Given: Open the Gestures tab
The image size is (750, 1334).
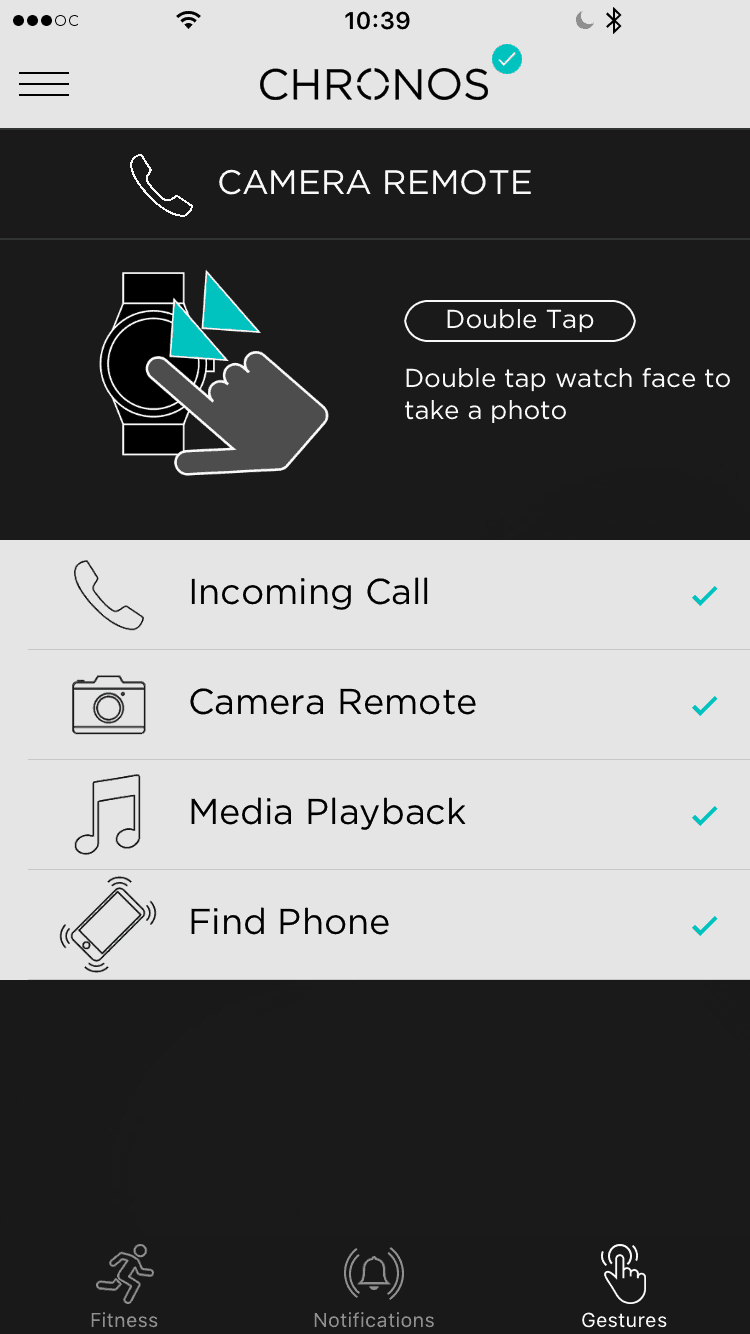Looking at the screenshot, I should coord(624,1286).
